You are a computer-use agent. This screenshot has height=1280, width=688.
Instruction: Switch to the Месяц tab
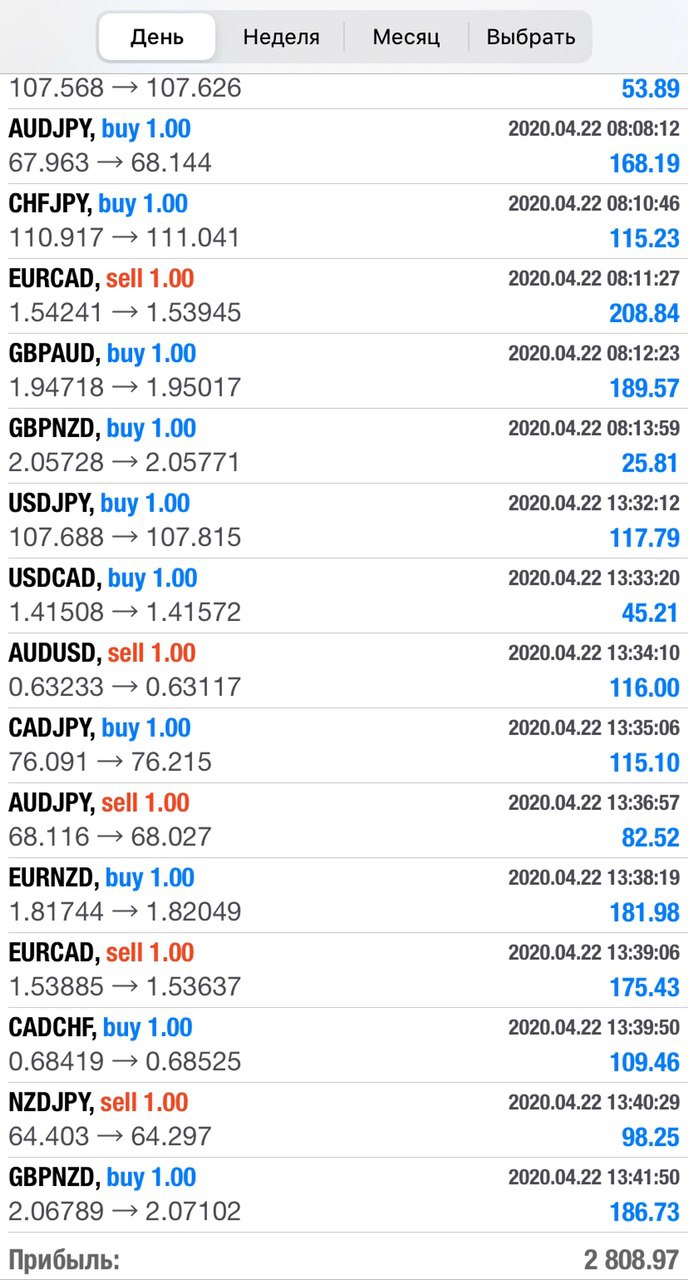pos(406,37)
